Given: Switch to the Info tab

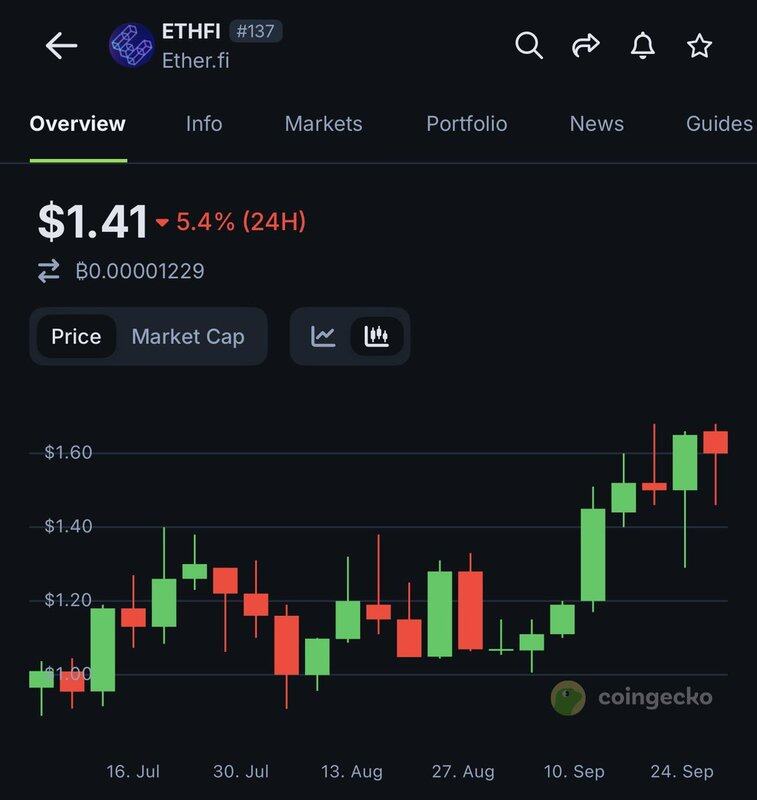Looking at the screenshot, I should [x=204, y=124].
